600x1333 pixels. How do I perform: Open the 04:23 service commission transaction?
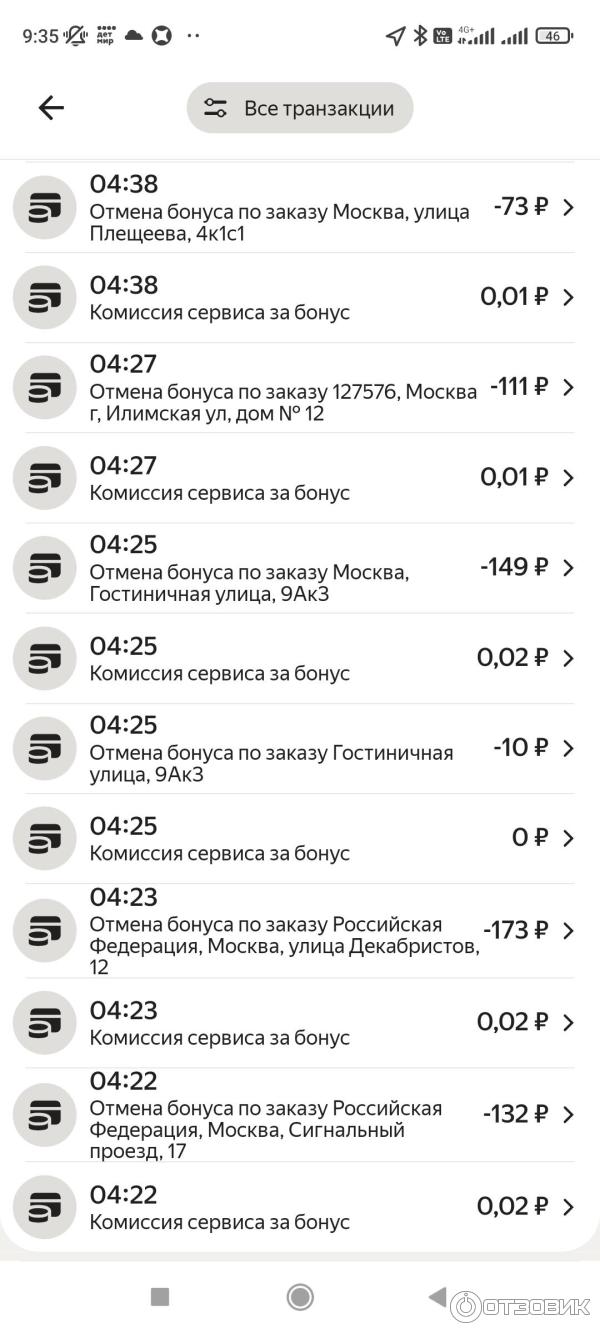[x=300, y=1023]
